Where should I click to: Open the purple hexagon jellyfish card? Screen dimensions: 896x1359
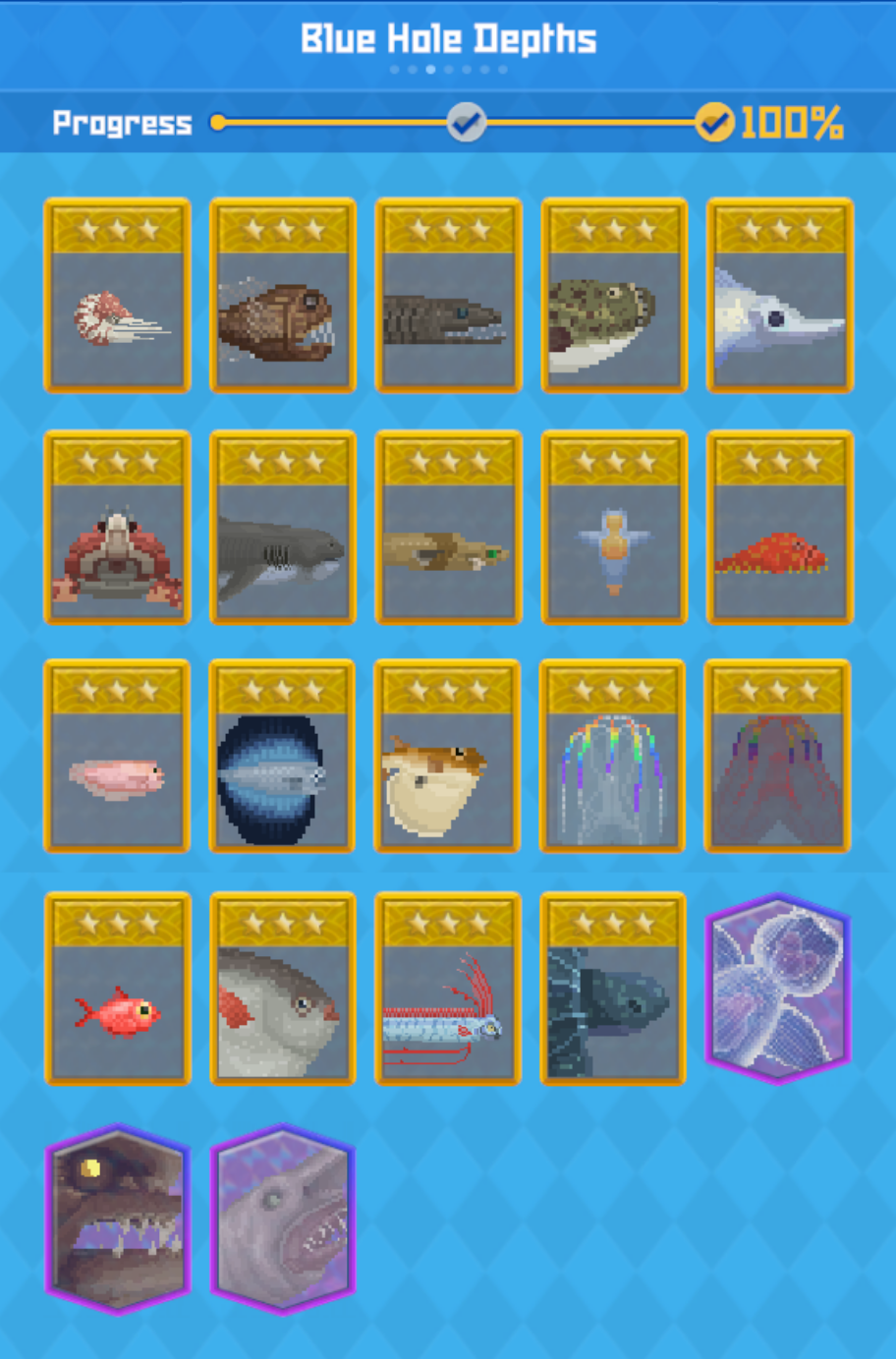(x=778, y=990)
